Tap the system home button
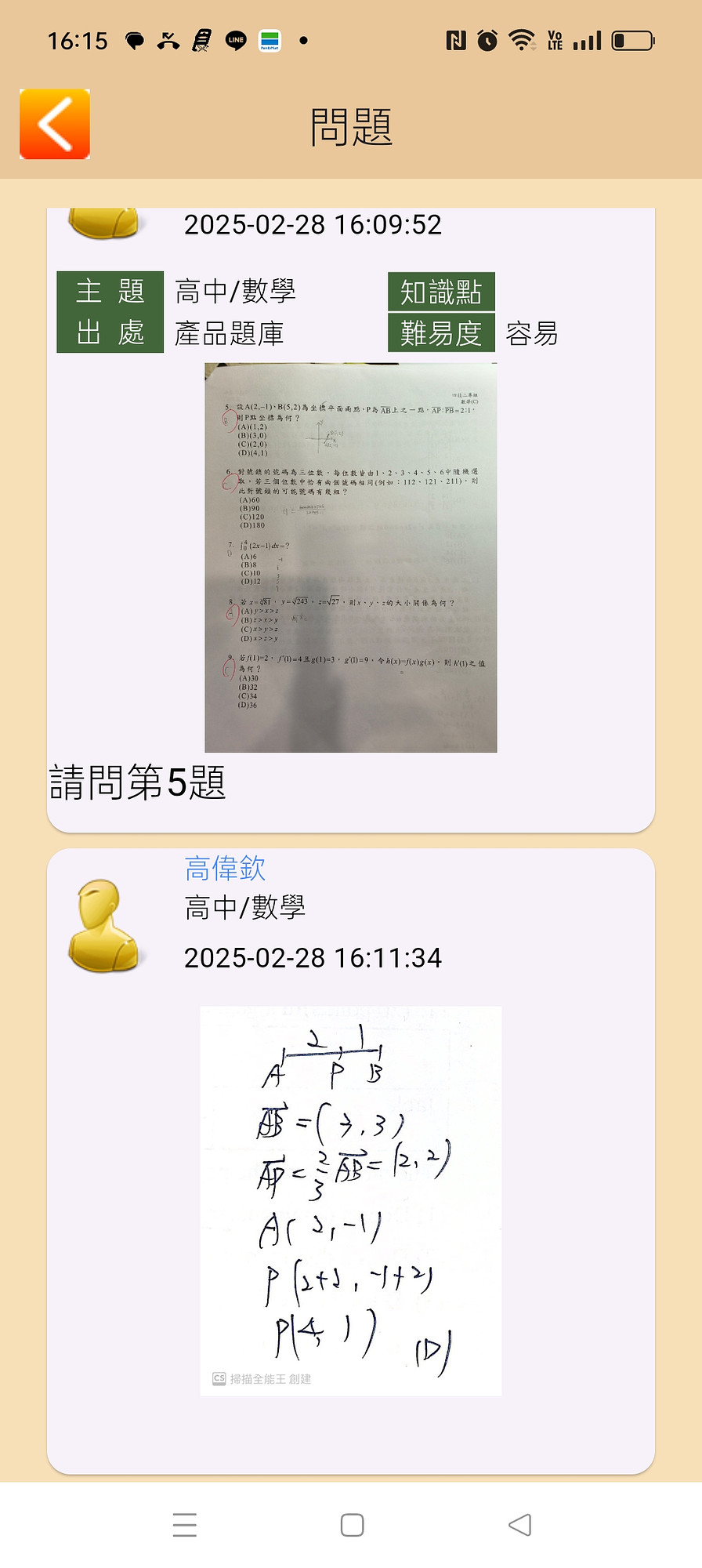 (x=352, y=1525)
